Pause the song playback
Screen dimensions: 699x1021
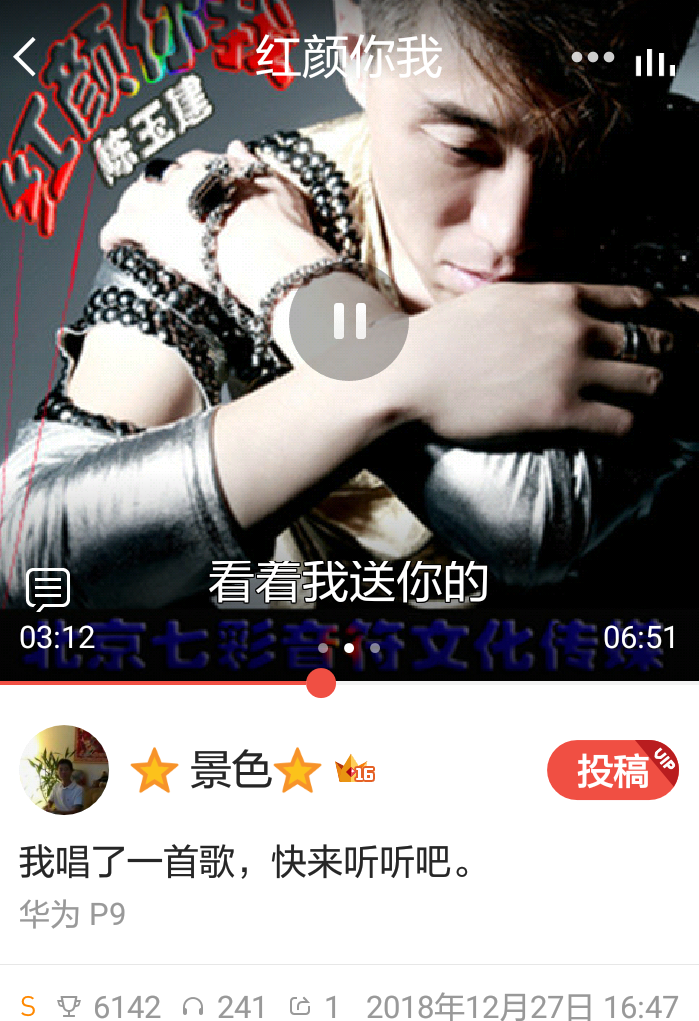coord(349,321)
